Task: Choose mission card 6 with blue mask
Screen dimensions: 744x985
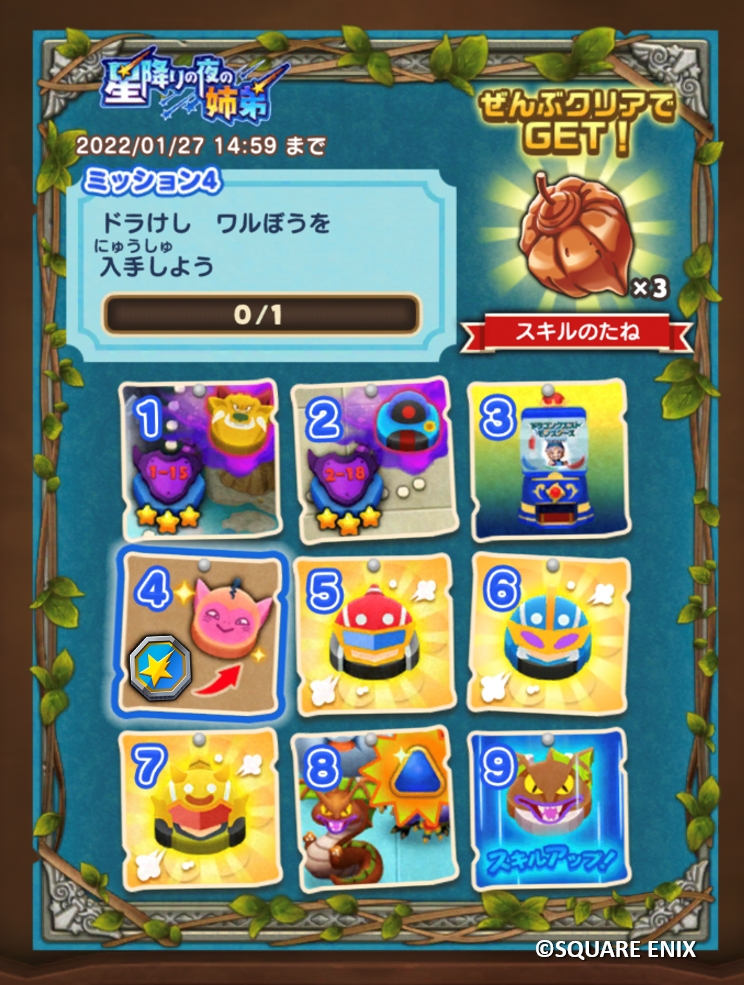Action: click(x=550, y=634)
